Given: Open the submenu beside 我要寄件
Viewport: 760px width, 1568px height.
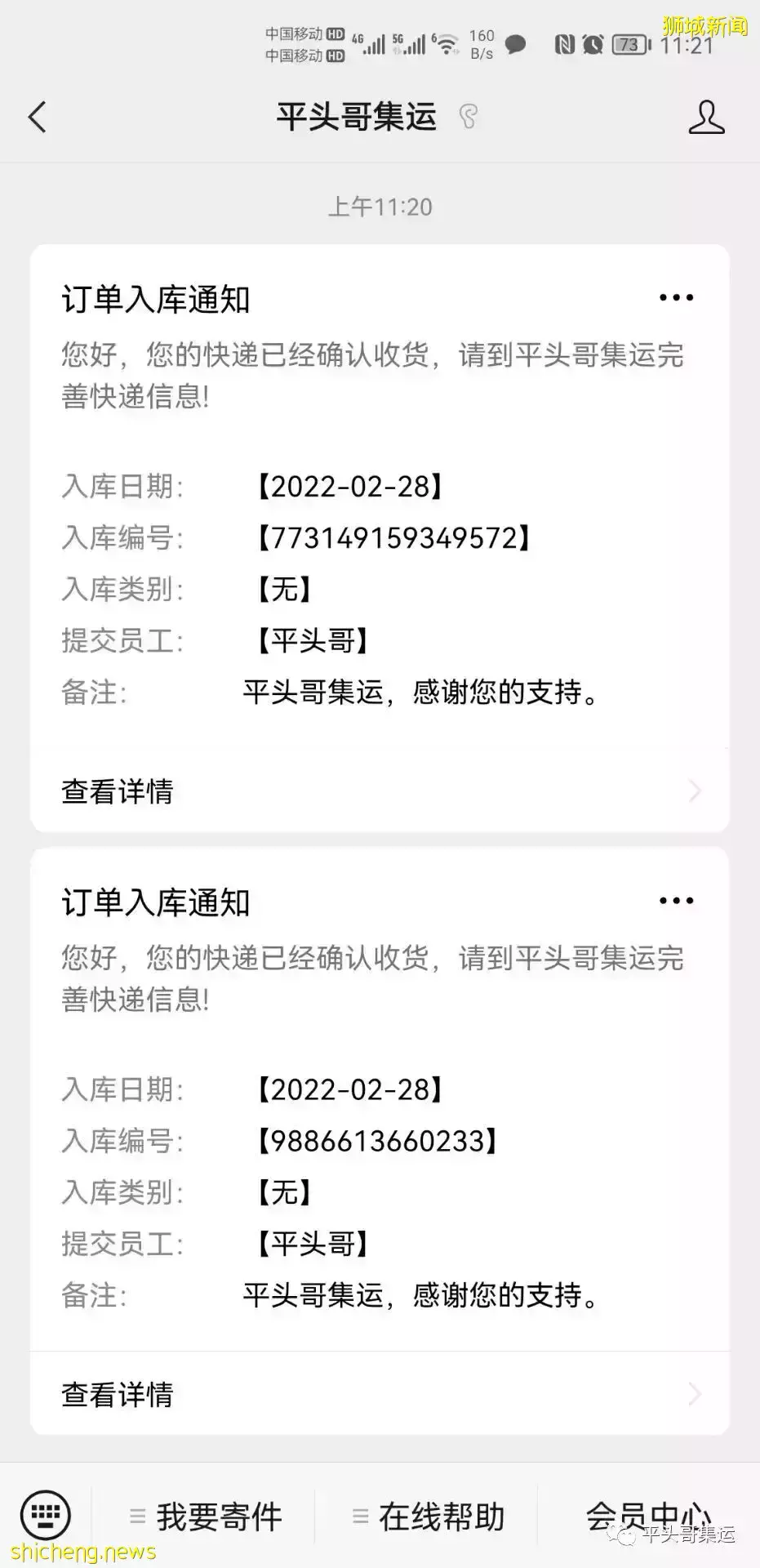Looking at the screenshot, I should pos(137,1515).
